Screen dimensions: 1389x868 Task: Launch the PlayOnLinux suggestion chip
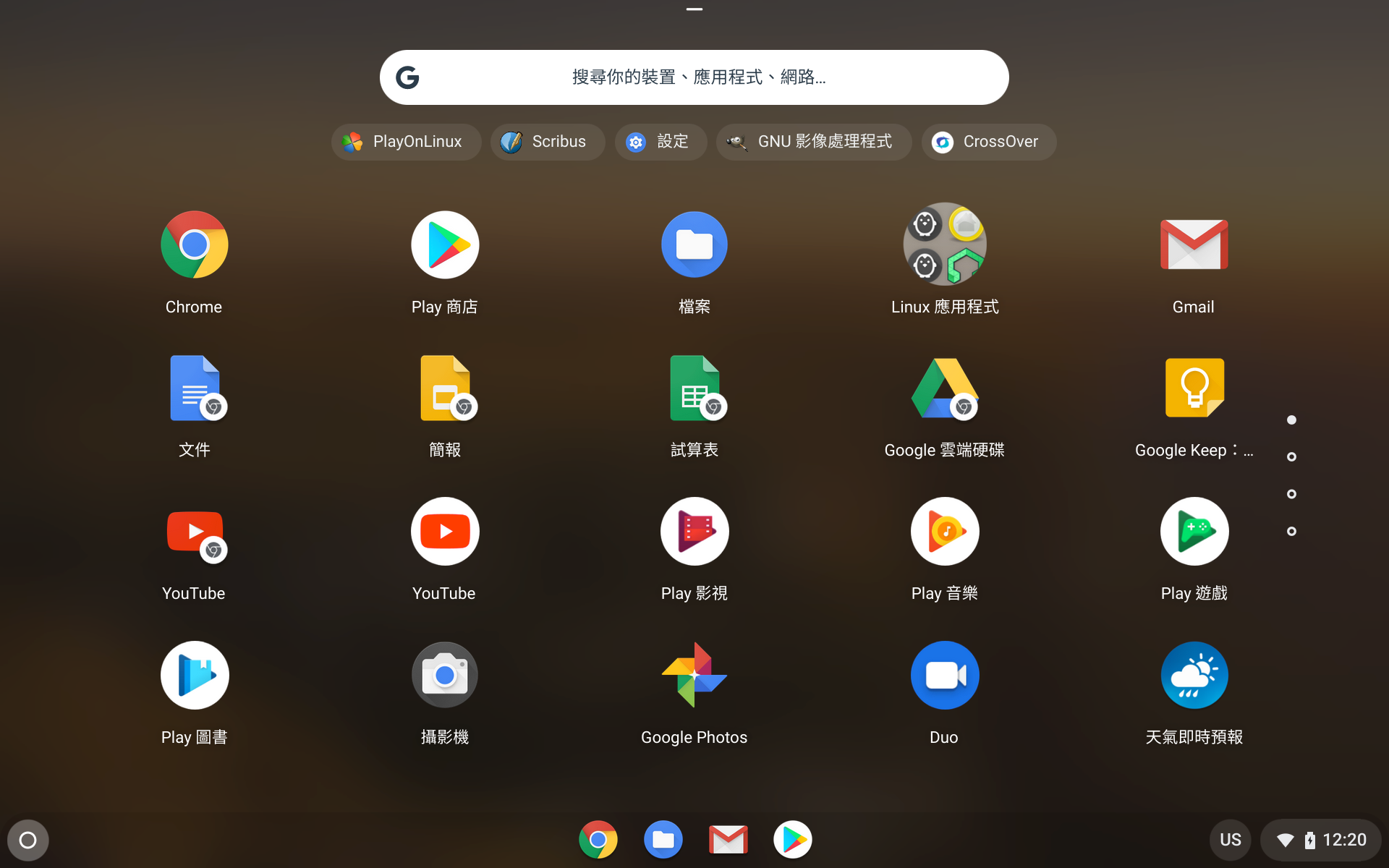(406, 142)
